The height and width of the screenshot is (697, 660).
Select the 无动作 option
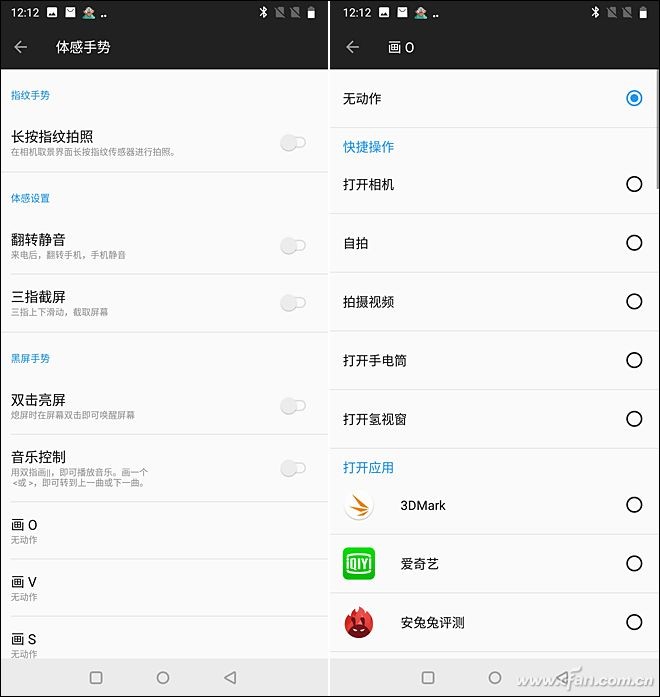(x=633, y=98)
